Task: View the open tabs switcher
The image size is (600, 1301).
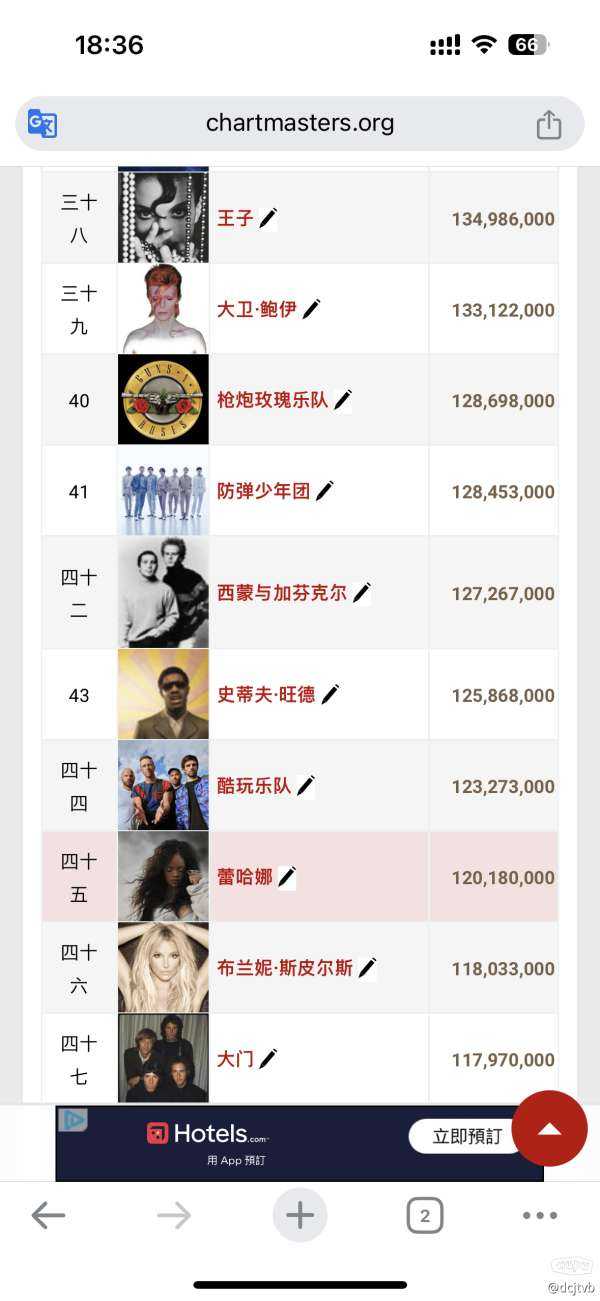Action: pyautogui.click(x=424, y=1216)
